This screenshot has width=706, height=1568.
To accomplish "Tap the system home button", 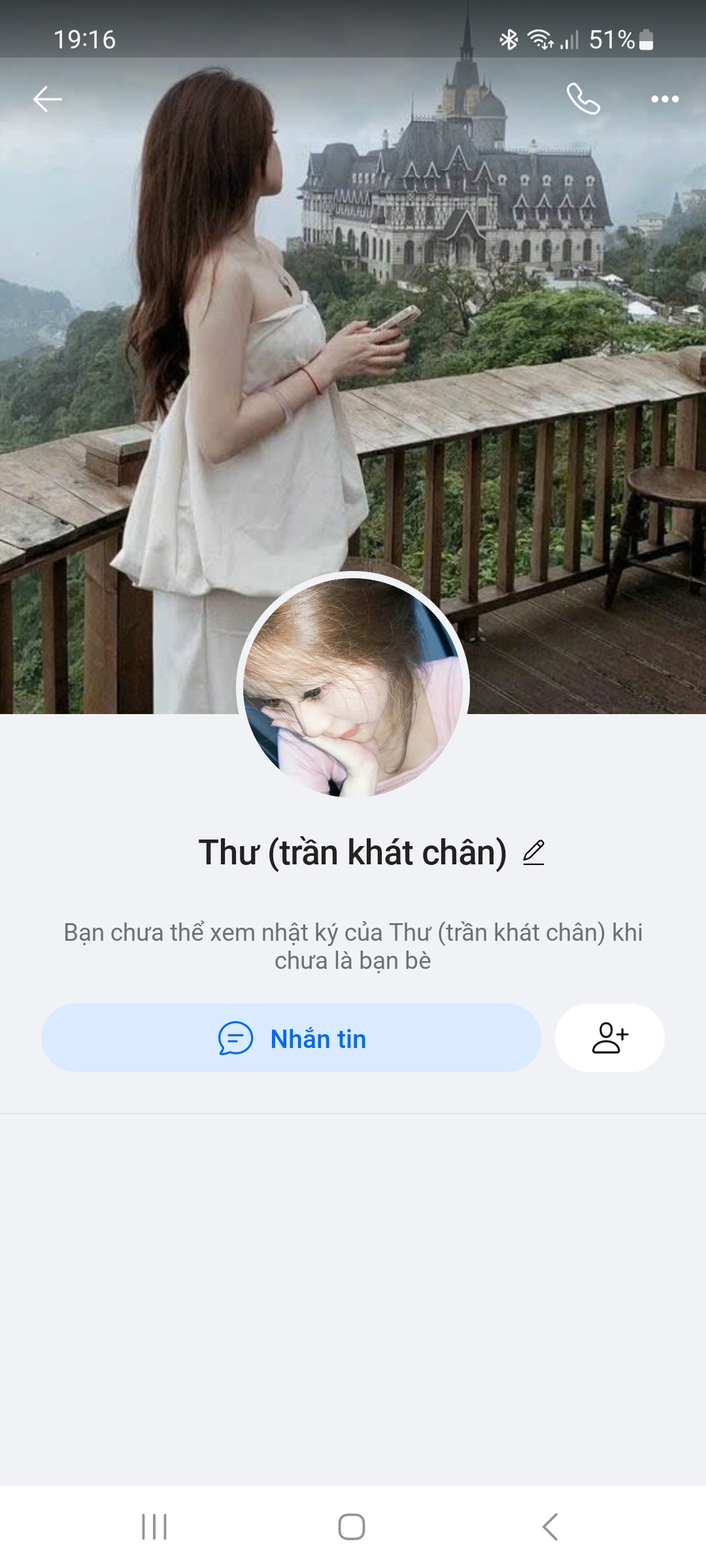I will (352, 1527).
